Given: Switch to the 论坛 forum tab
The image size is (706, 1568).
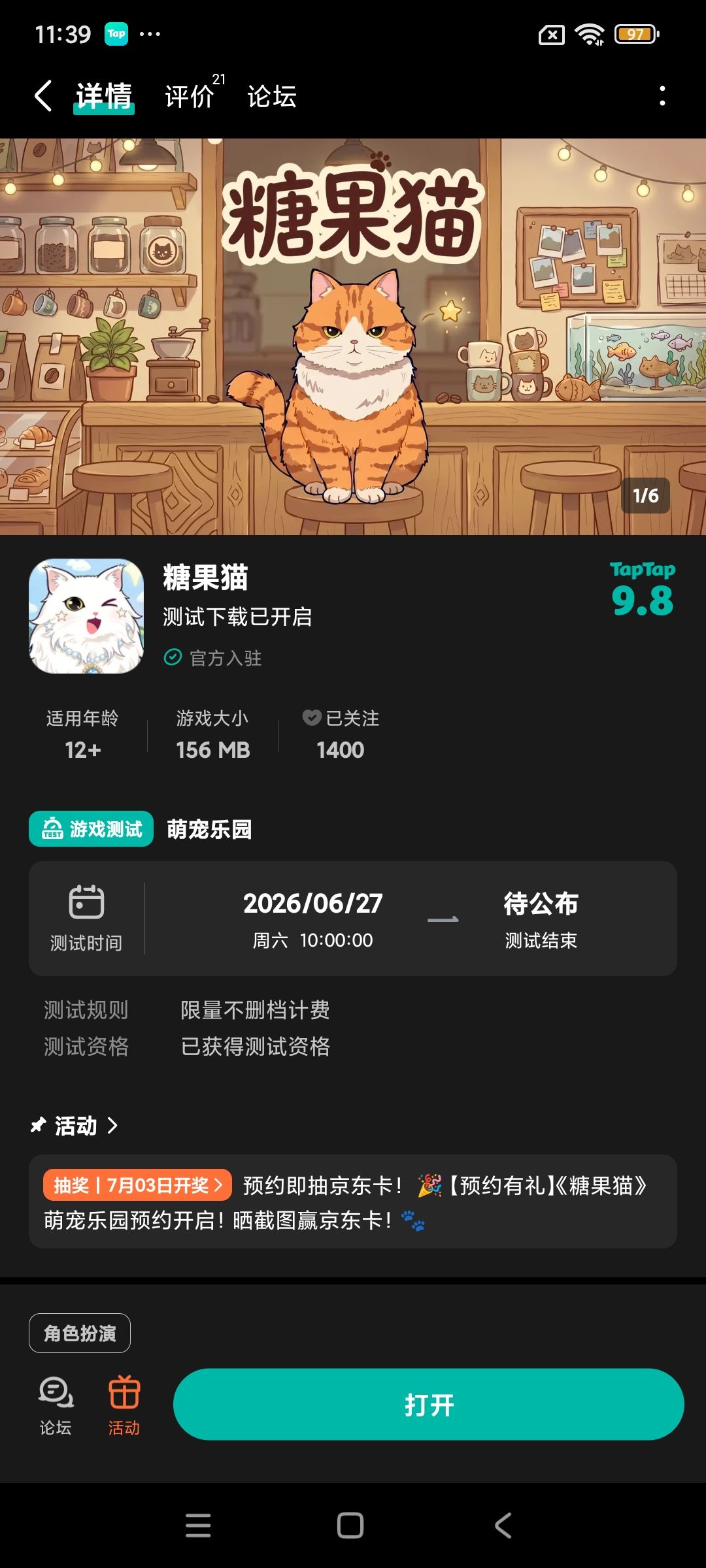Looking at the screenshot, I should (272, 96).
